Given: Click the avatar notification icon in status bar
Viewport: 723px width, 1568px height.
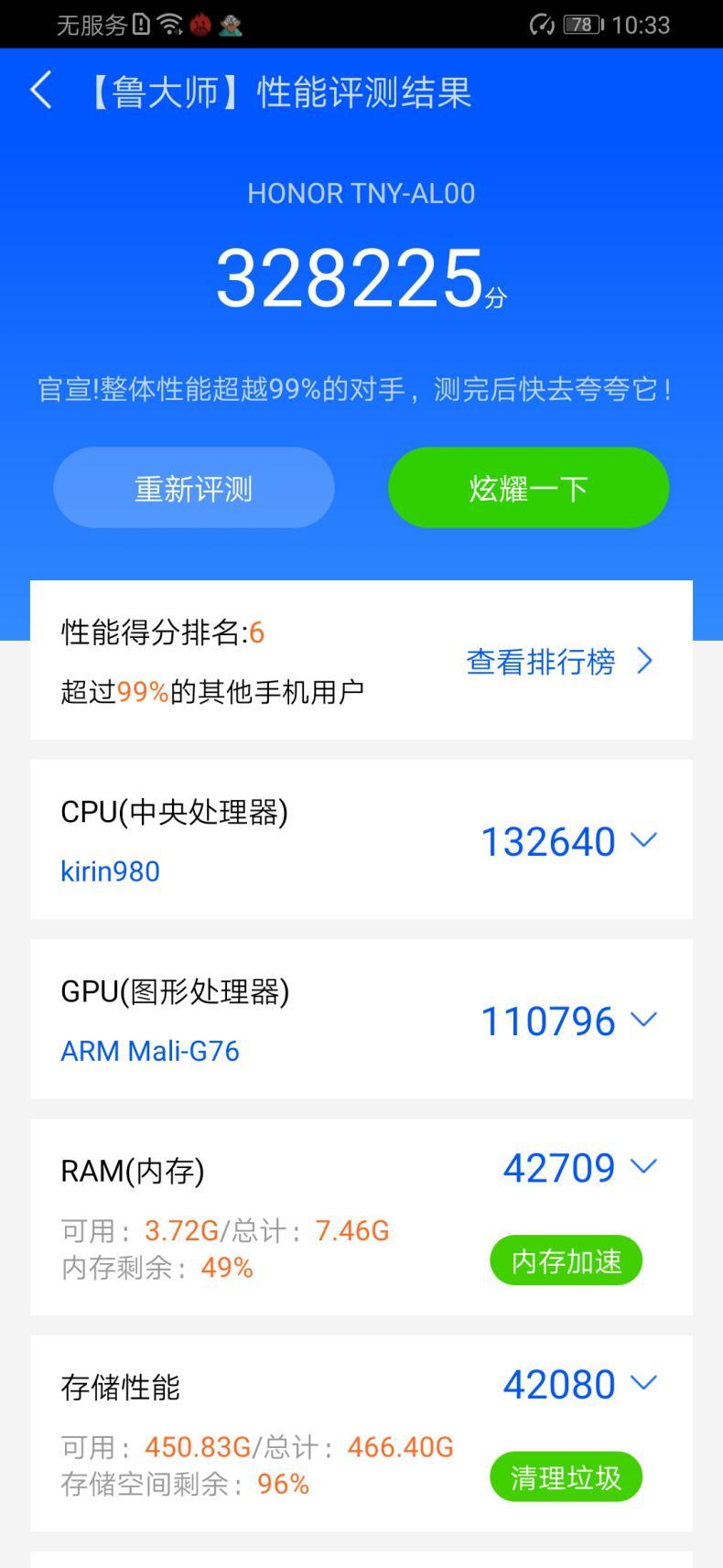Looking at the screenshot, I should coord(232,26).
